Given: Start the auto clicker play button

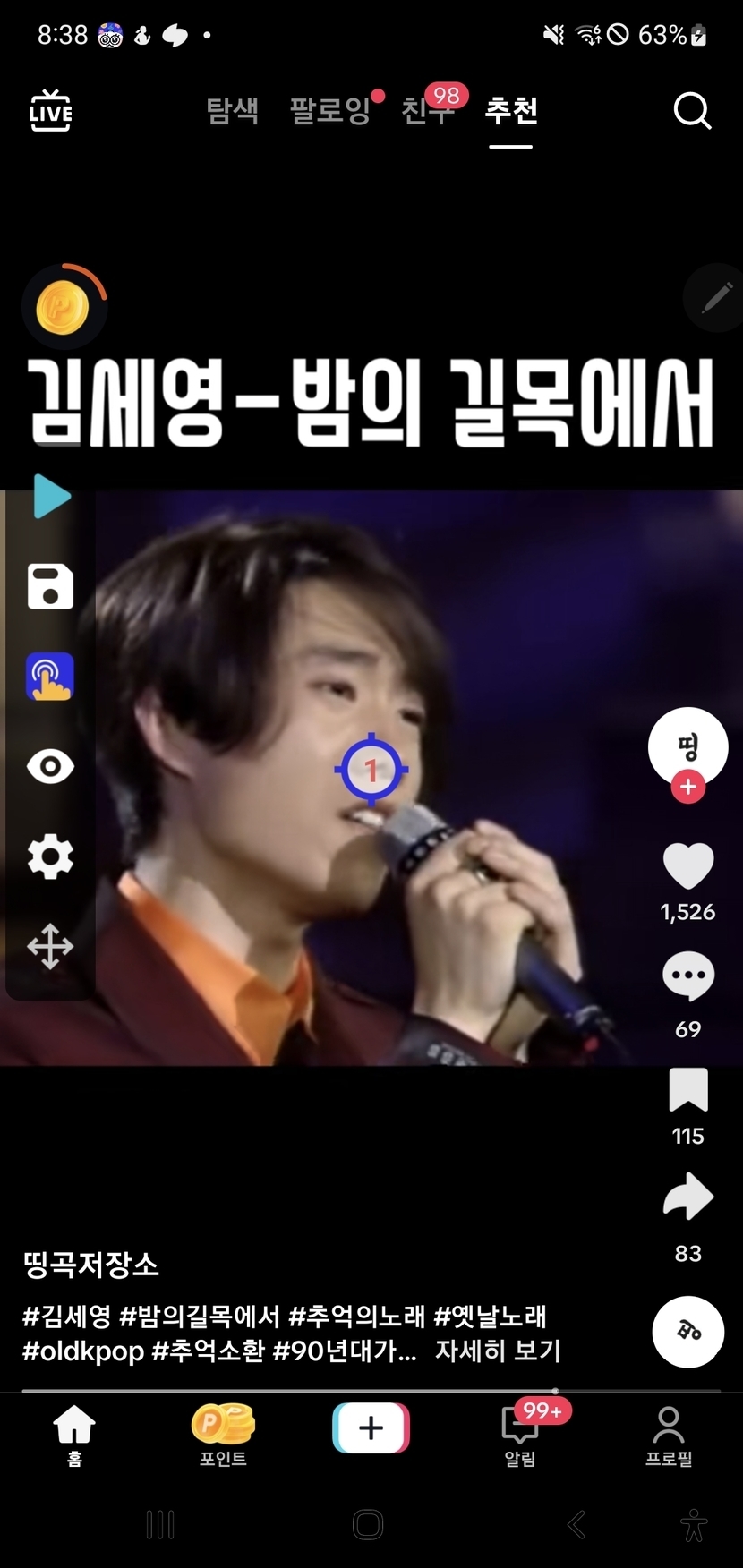Looking at the screenshot, I should [x=50, y=497].
